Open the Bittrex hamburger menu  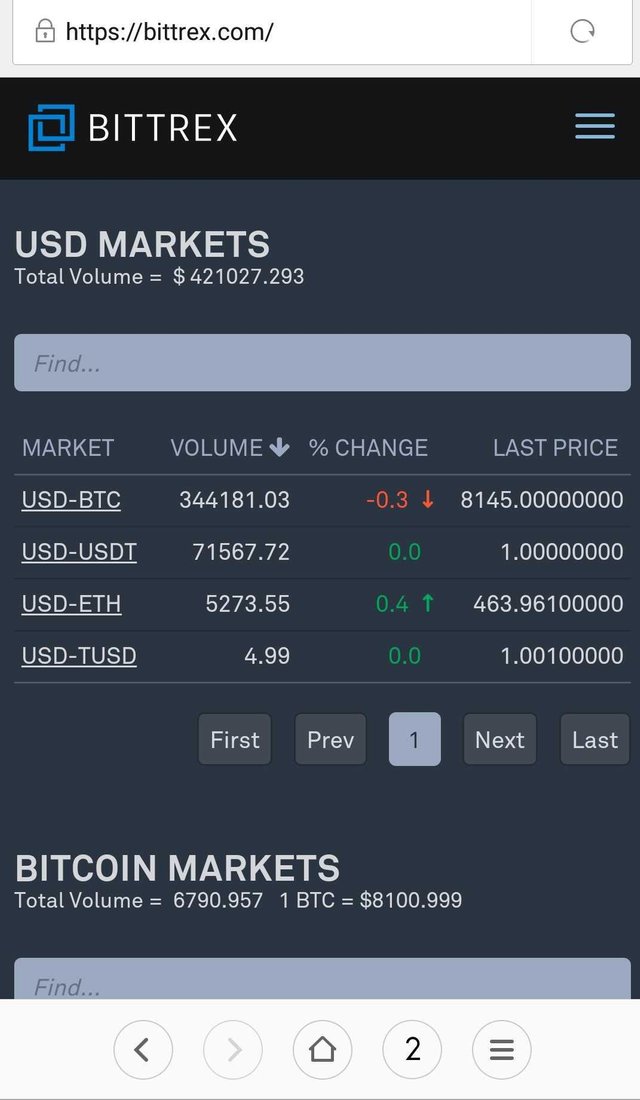point(595,126)
